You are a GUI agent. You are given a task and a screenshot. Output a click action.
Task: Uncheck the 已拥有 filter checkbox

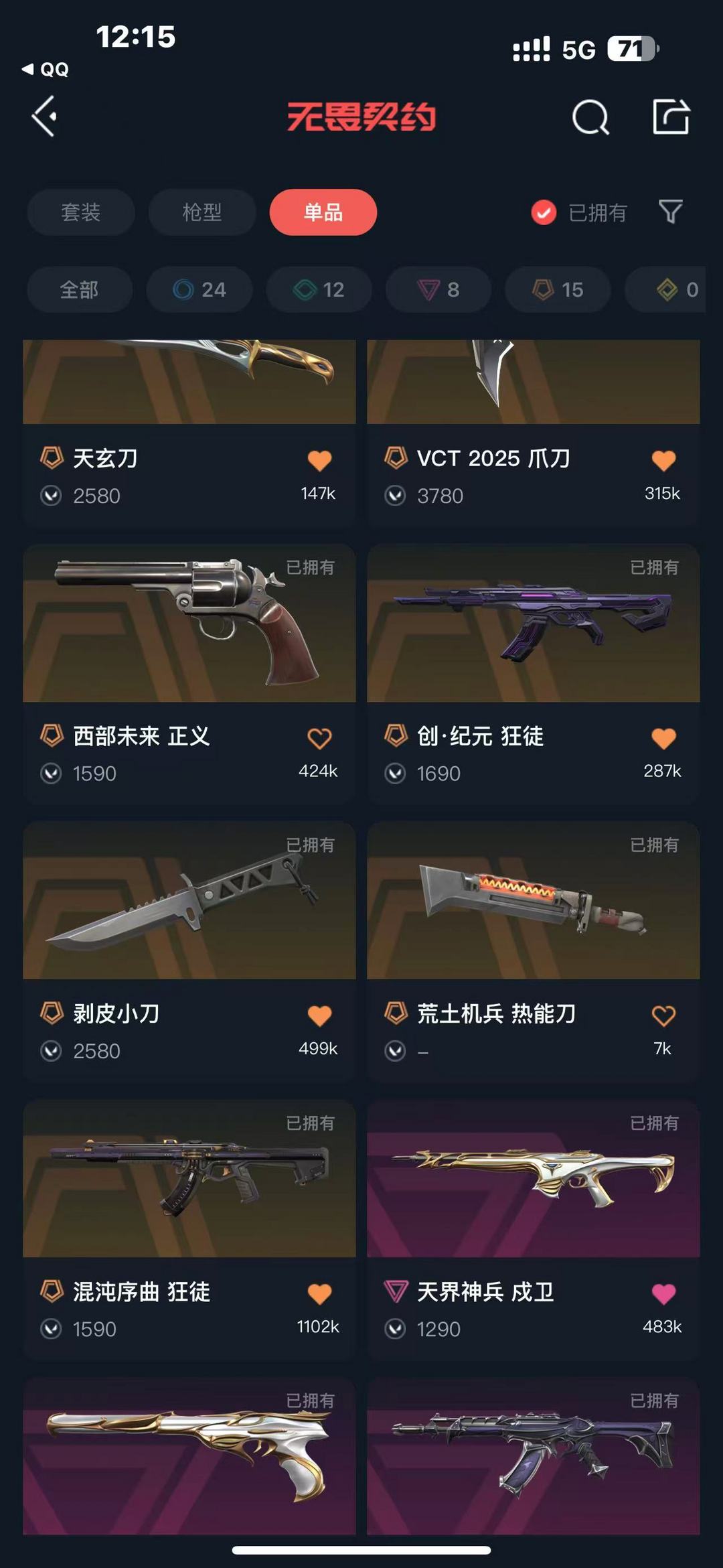(544, 213)
